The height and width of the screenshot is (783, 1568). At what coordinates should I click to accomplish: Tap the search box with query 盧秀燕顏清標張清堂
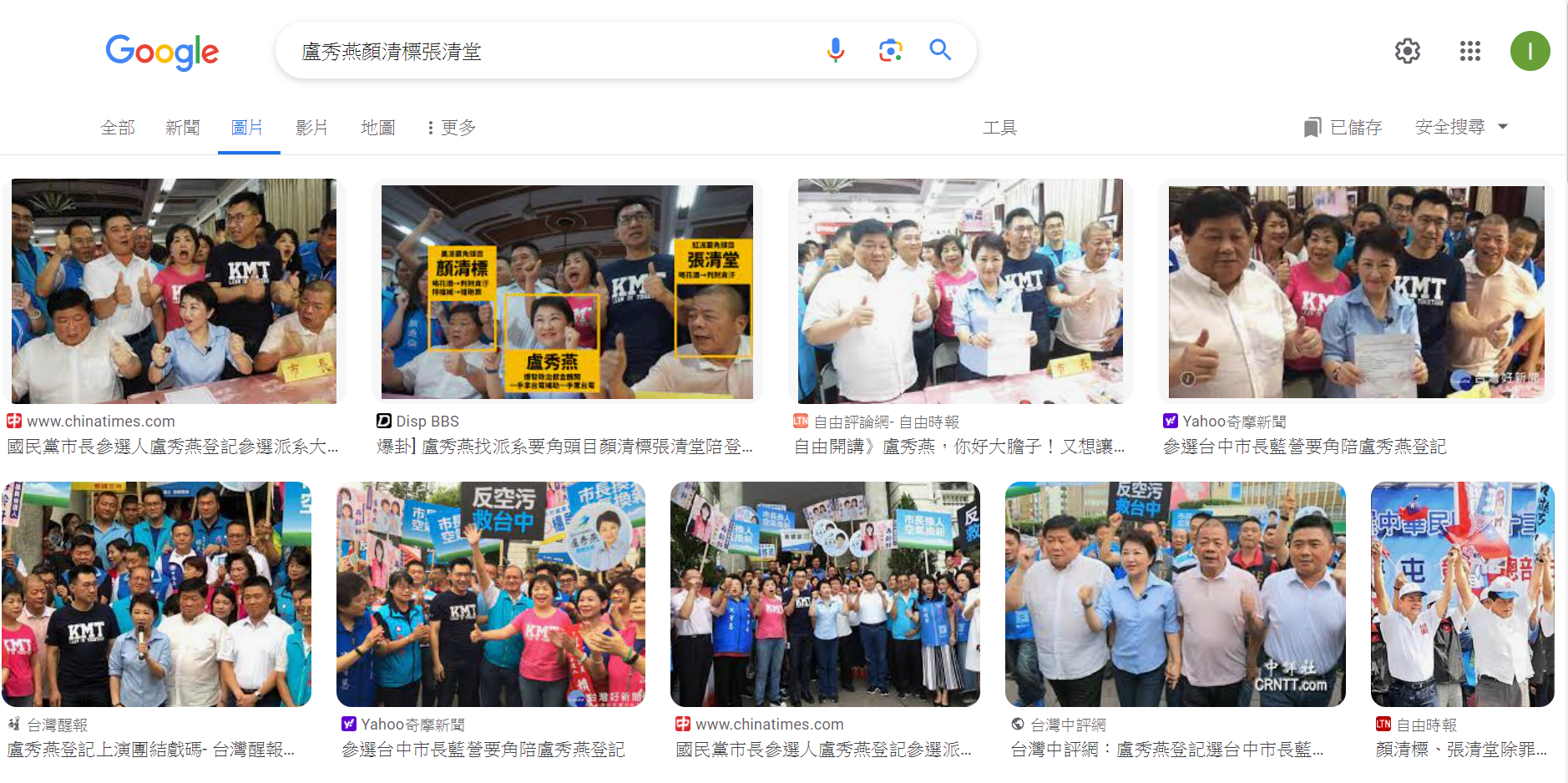tap(543, 52)
